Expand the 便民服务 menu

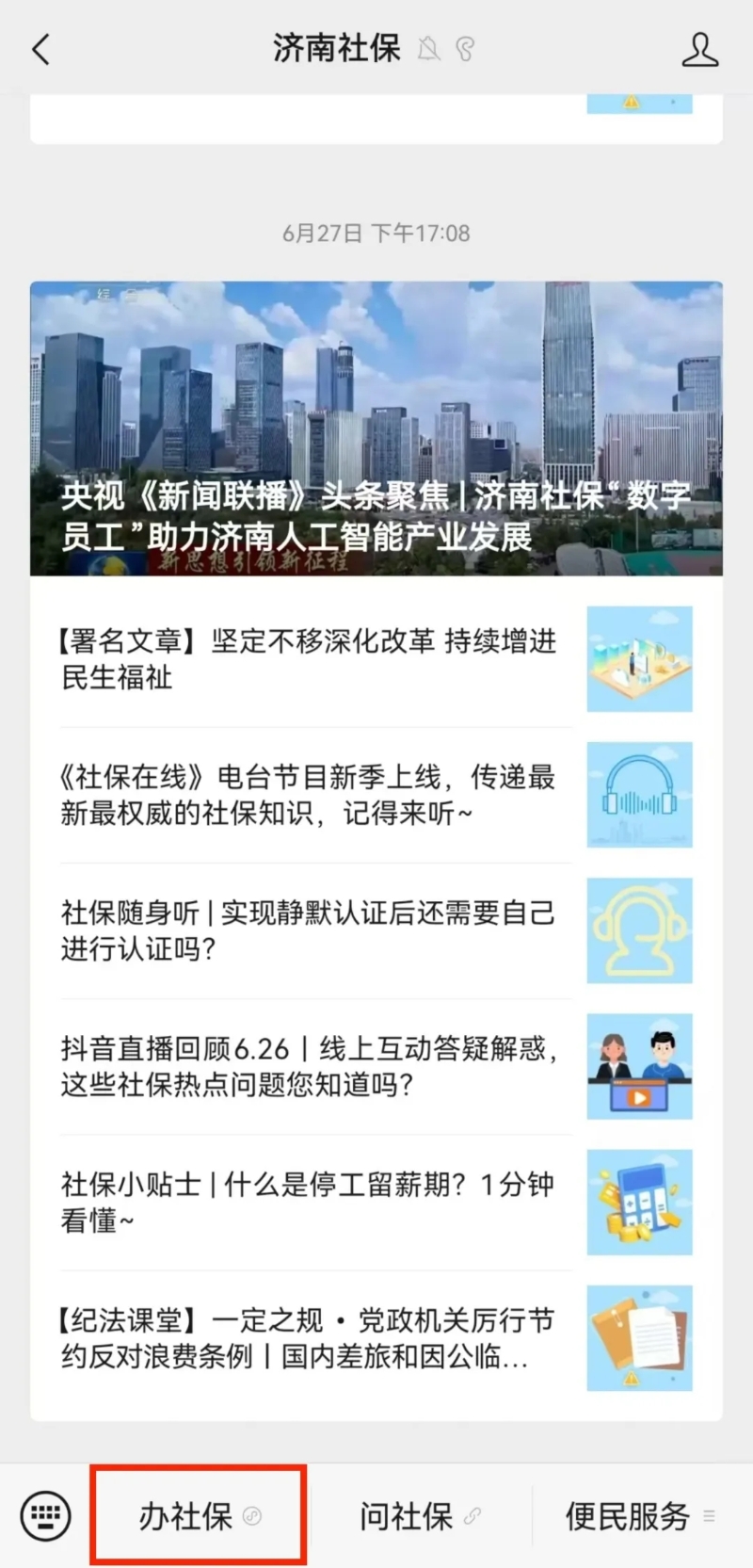click(x=642, y=1516)
